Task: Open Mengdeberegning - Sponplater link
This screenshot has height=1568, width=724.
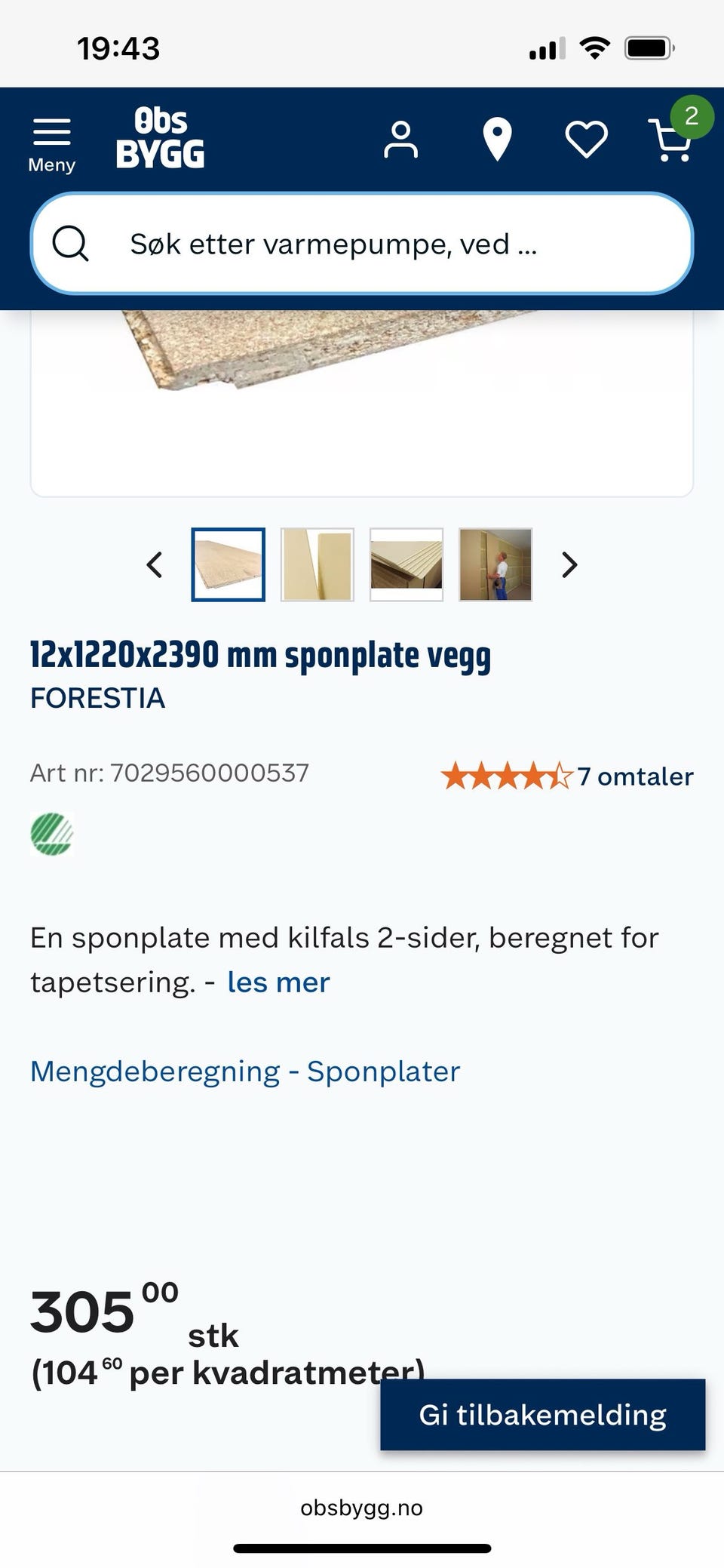Action: point(244,1071)
